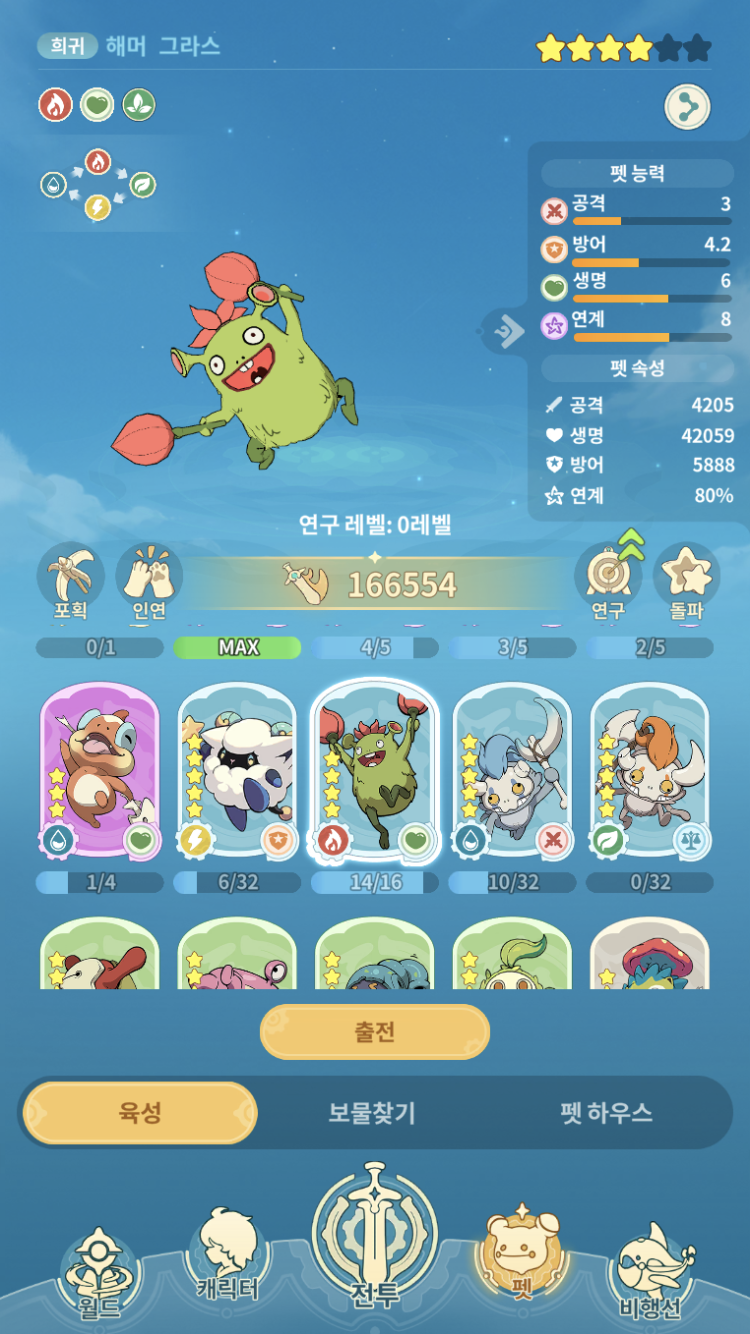Switch to 육성 tab
Screen dimensions: 750x1334
[140, 1113]
